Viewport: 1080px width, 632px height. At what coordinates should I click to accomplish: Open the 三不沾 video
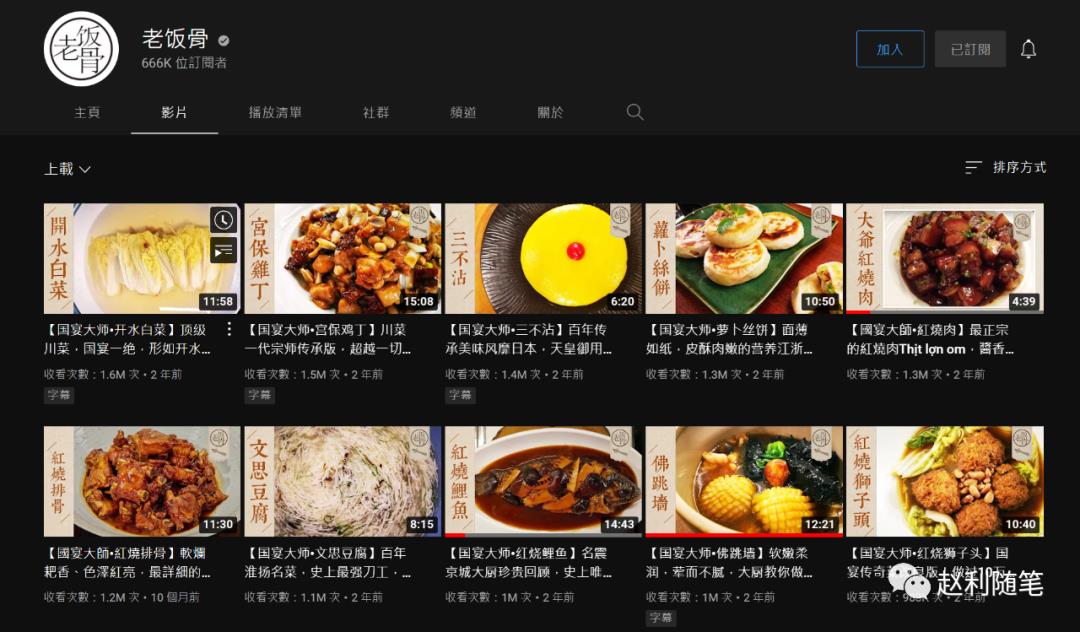coord(542,259)
